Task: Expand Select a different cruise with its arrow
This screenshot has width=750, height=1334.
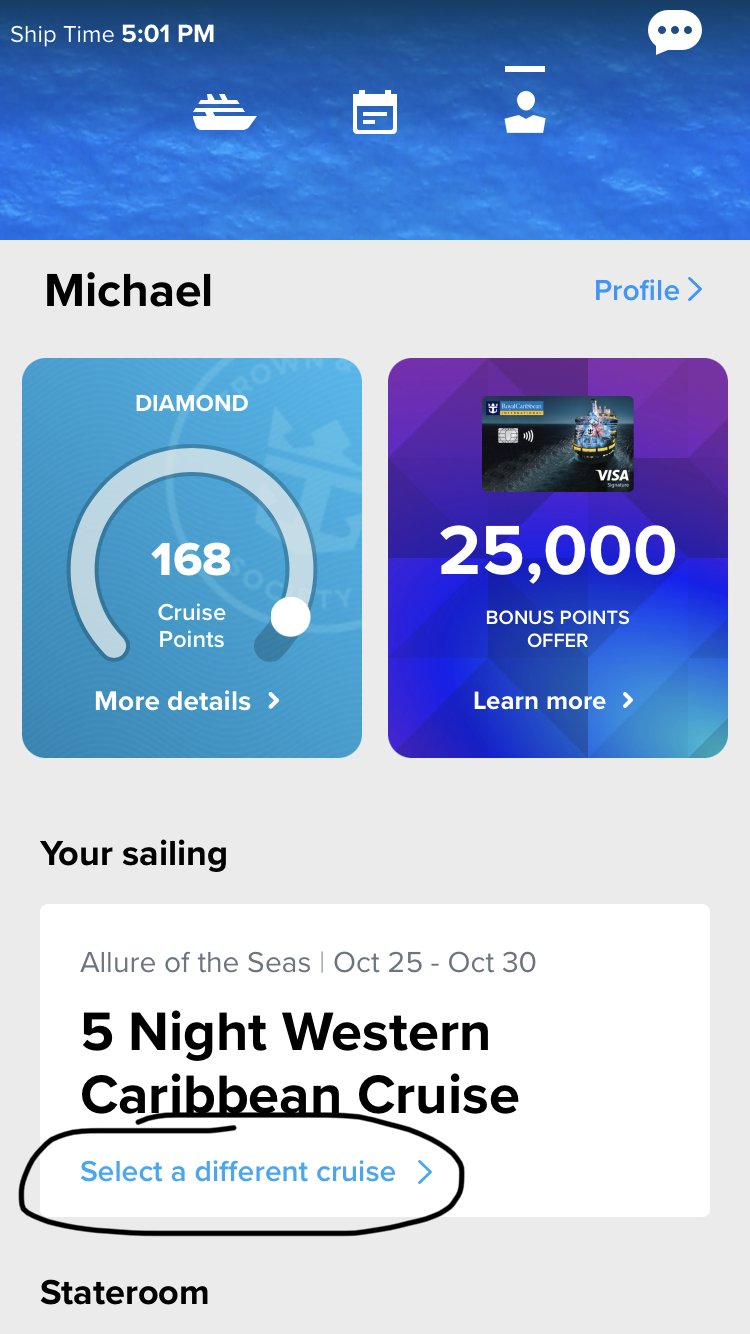Action: tap(426, 1171)
